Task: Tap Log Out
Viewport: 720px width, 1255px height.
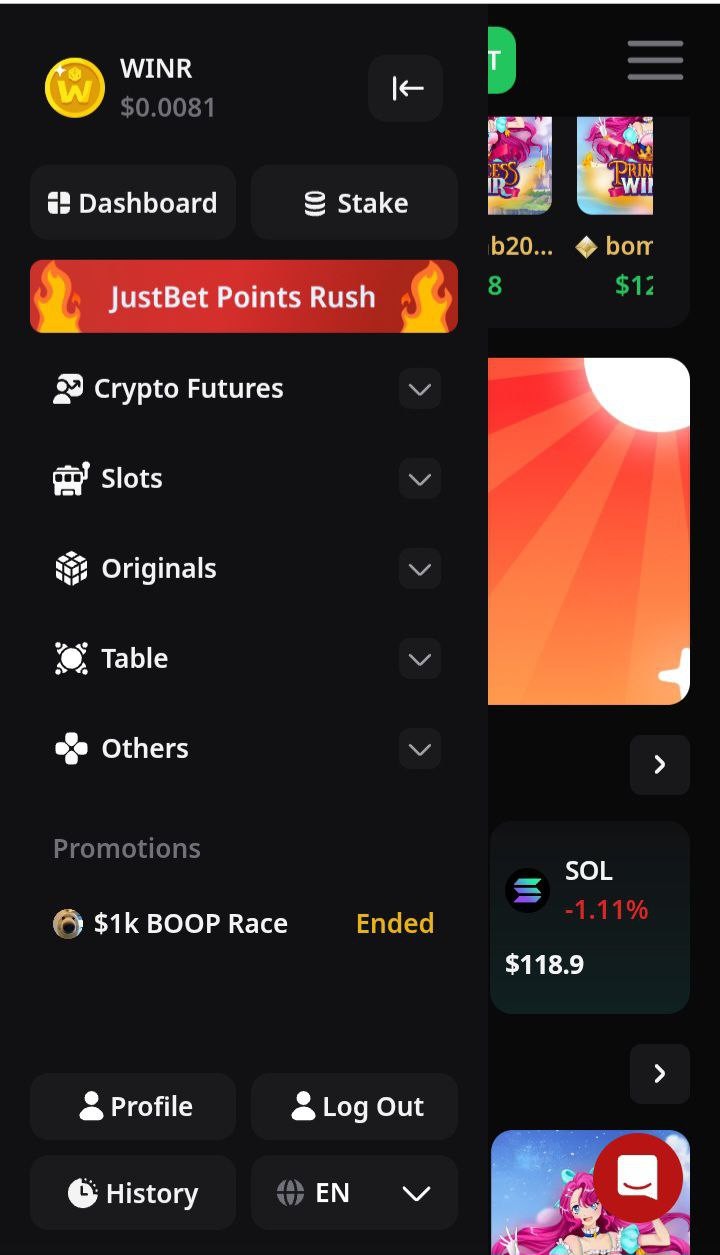Action: (x=354, y=1107)
